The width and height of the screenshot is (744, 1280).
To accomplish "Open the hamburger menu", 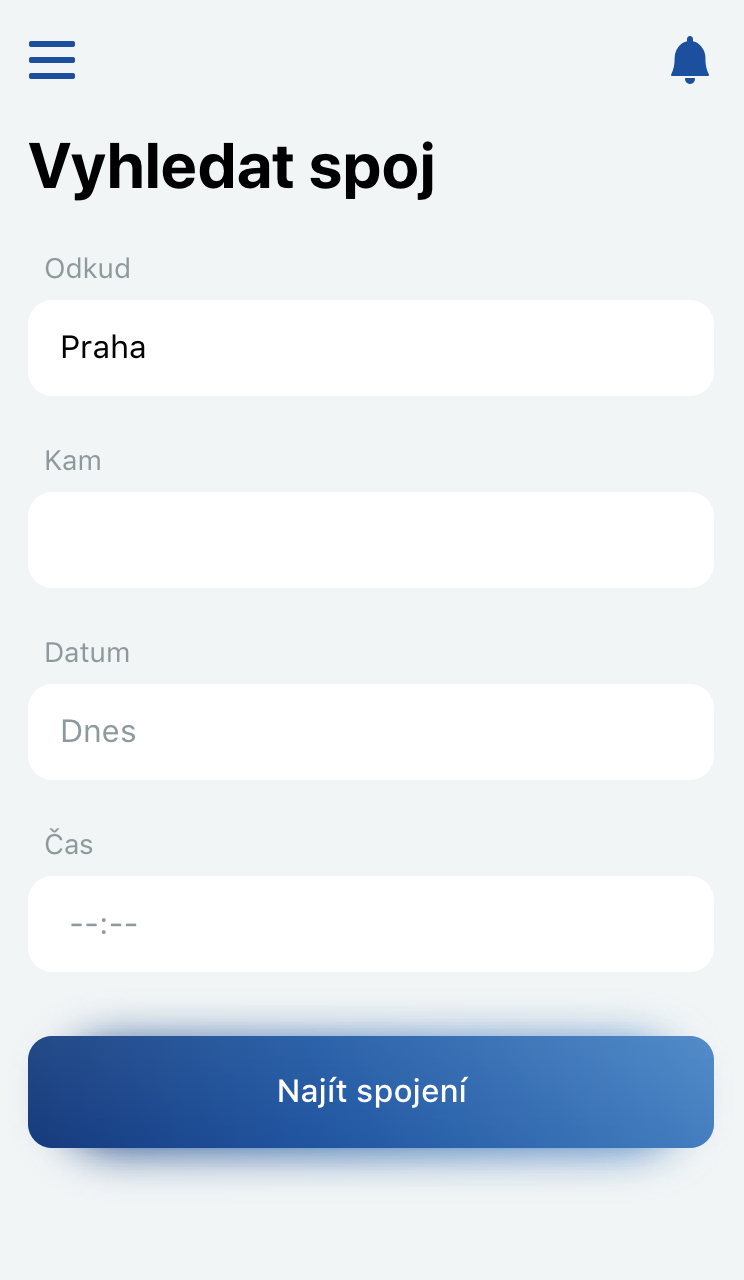I will tap(52, 60).
